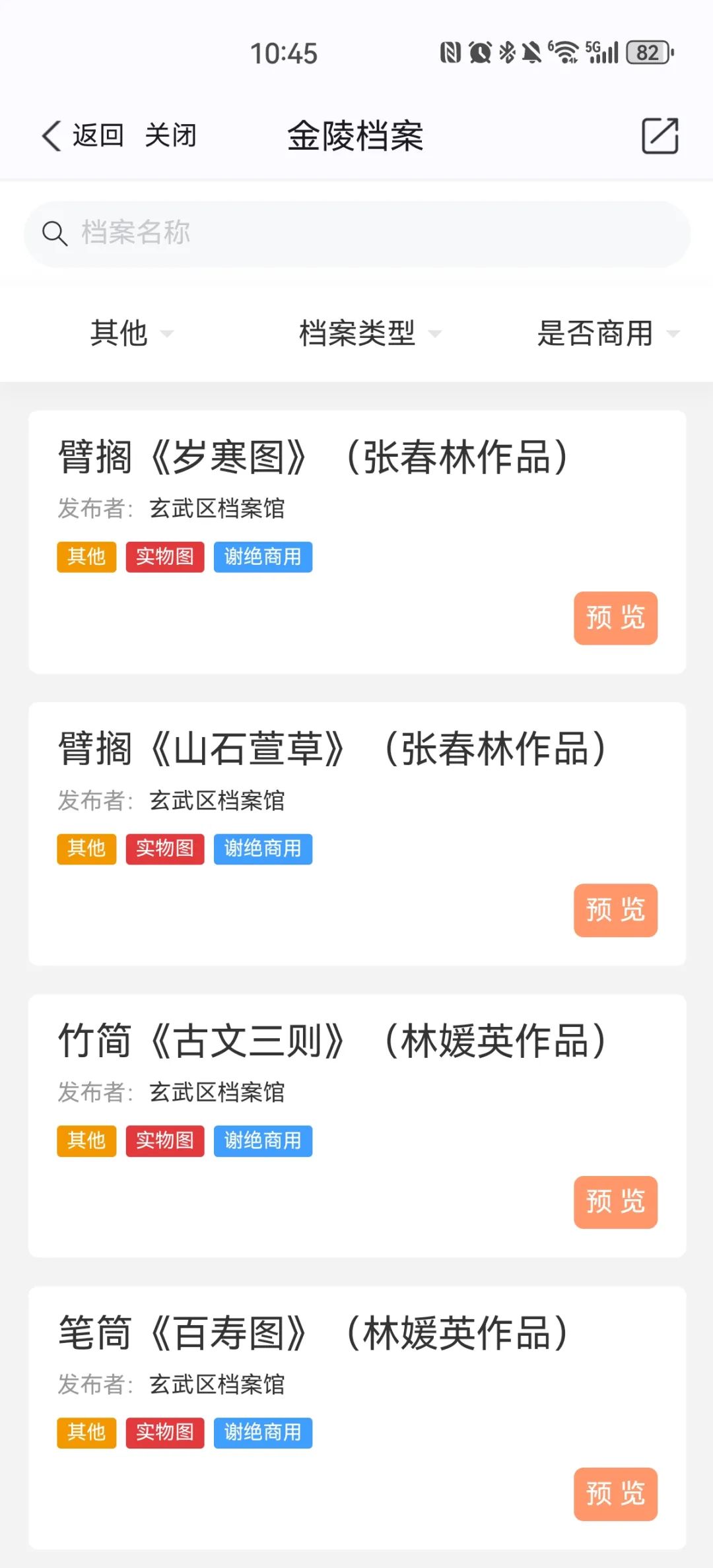Expand the 档案类型 filter dropdown
The height and width of the screenshot is (1568, 713).
click(x=370, y=333)
